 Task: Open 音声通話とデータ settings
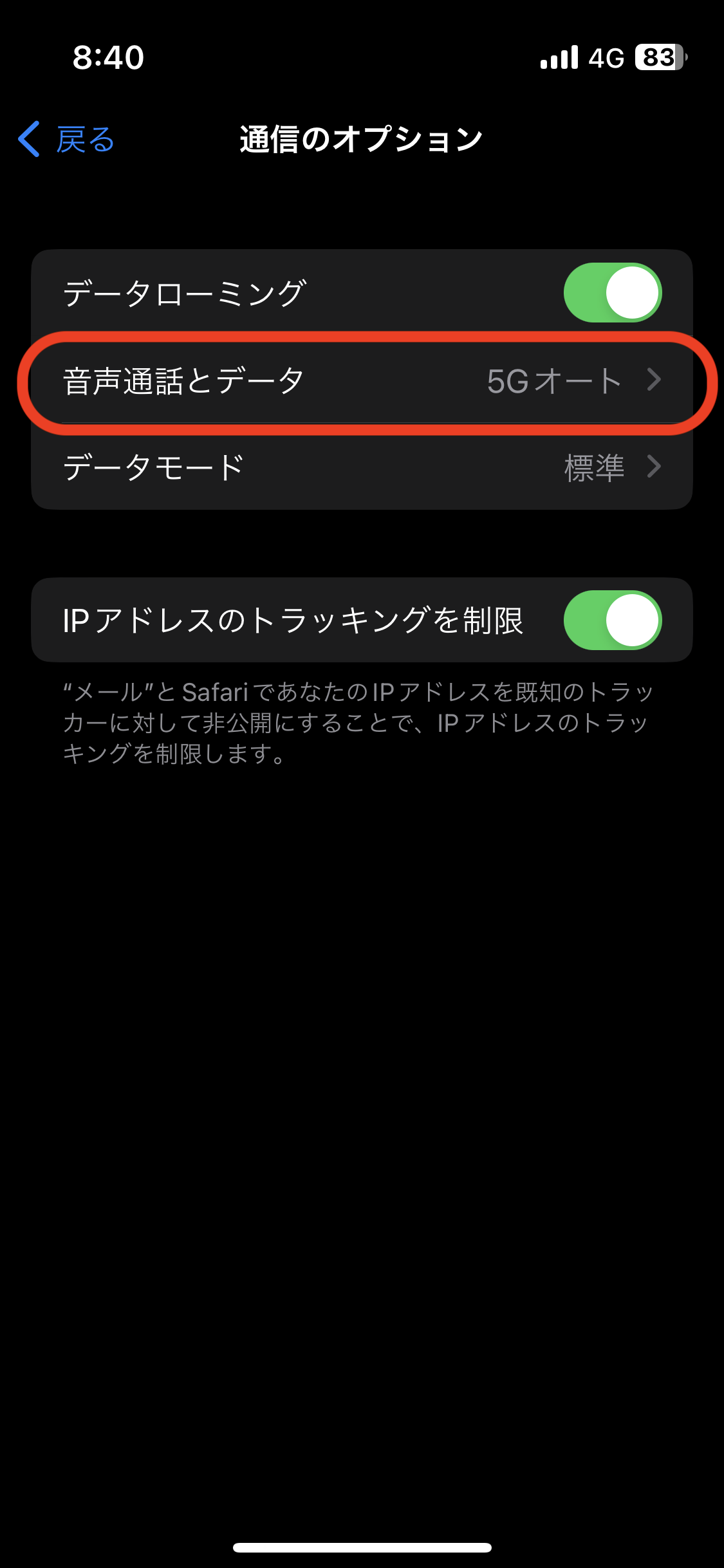[362, 380]
